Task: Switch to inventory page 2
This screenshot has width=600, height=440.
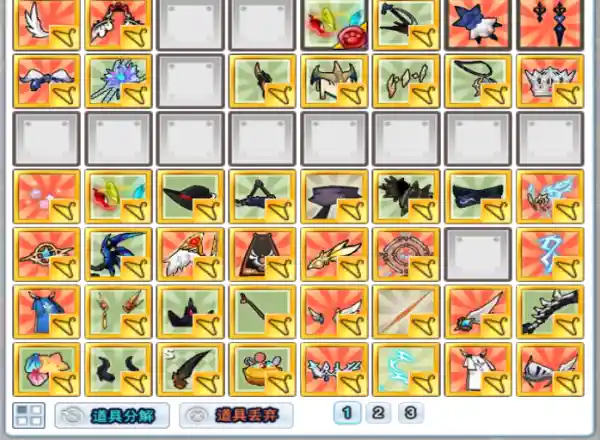Action: pyautogui.click(x=378, y=413)
